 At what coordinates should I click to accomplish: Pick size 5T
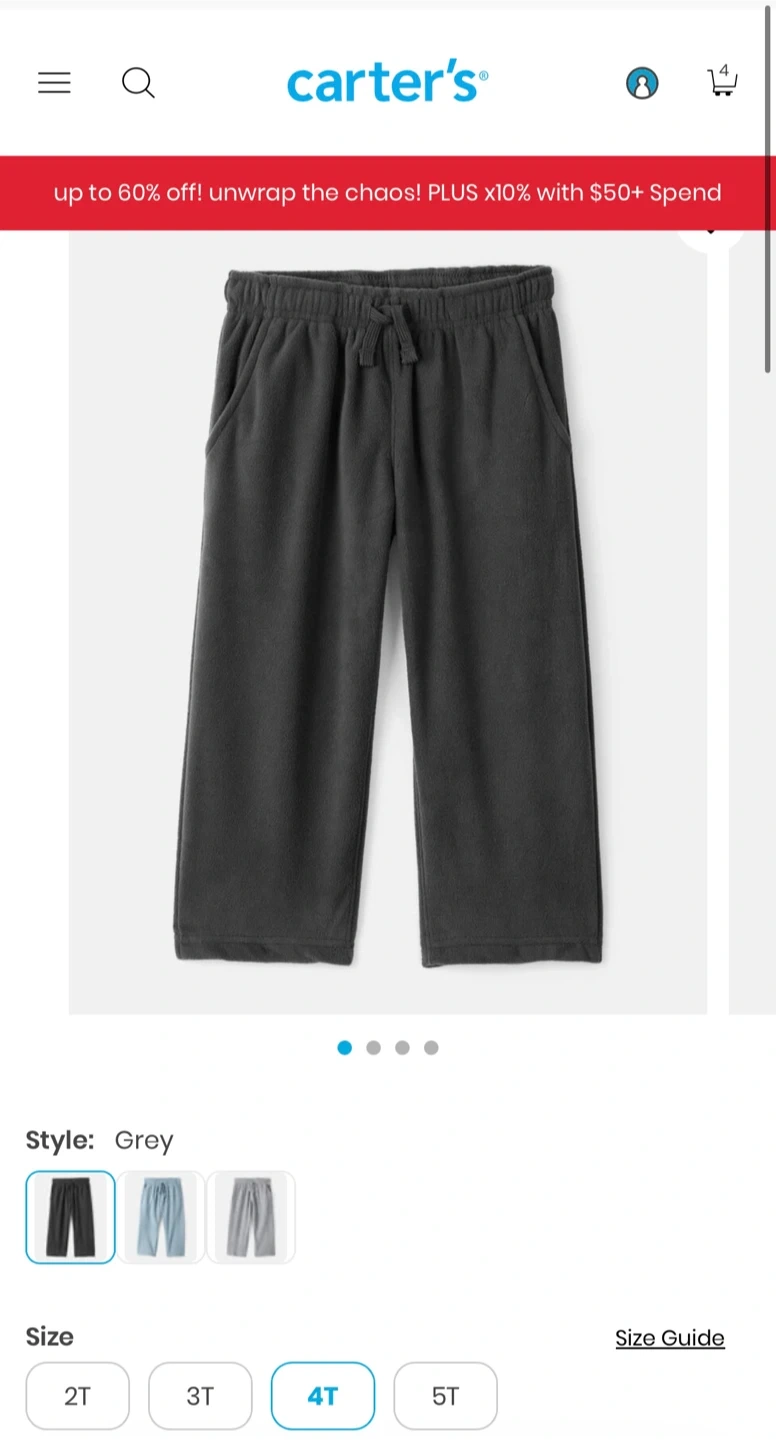(445, 1396)
